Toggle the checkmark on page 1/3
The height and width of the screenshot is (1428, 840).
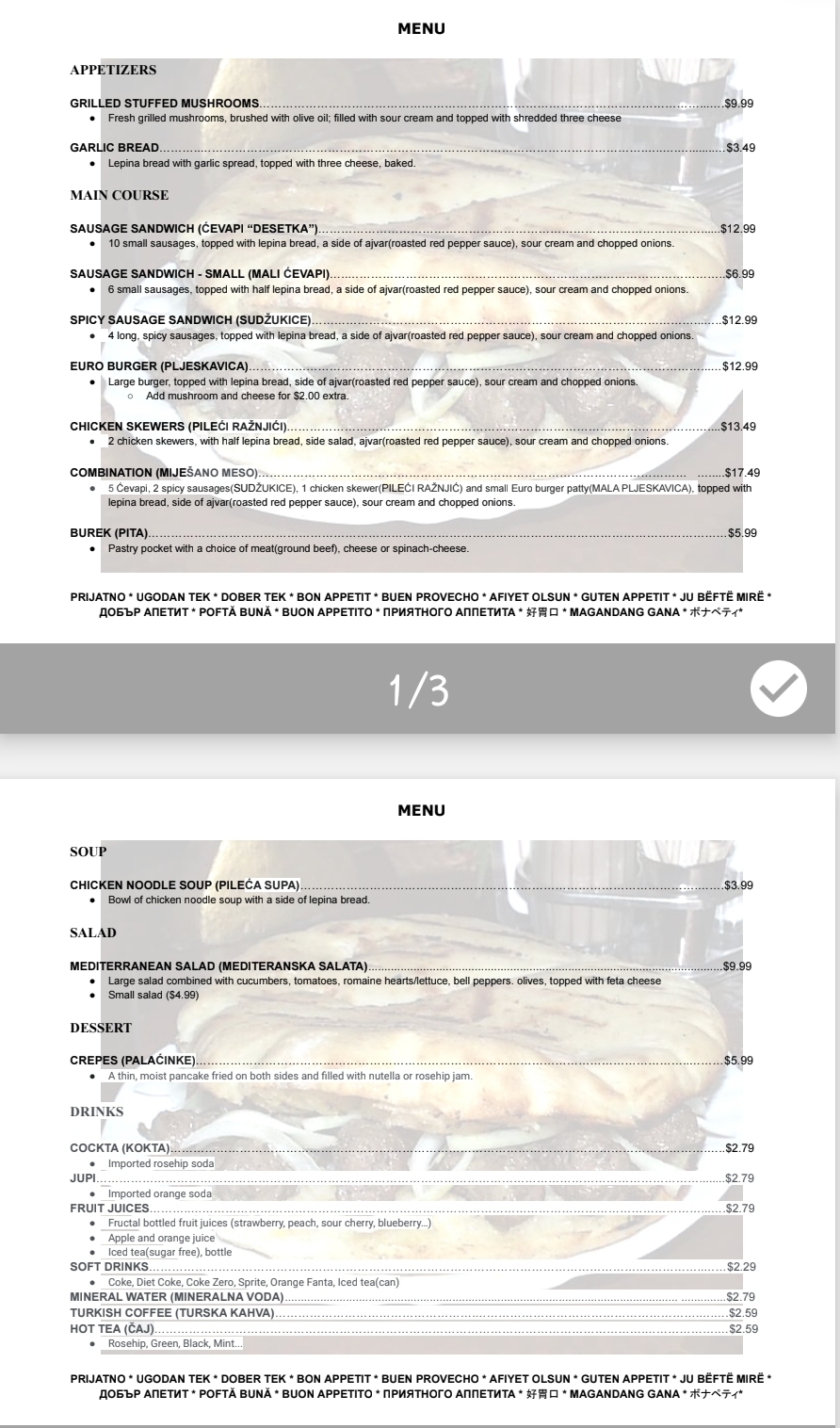[x=779, y=689]
